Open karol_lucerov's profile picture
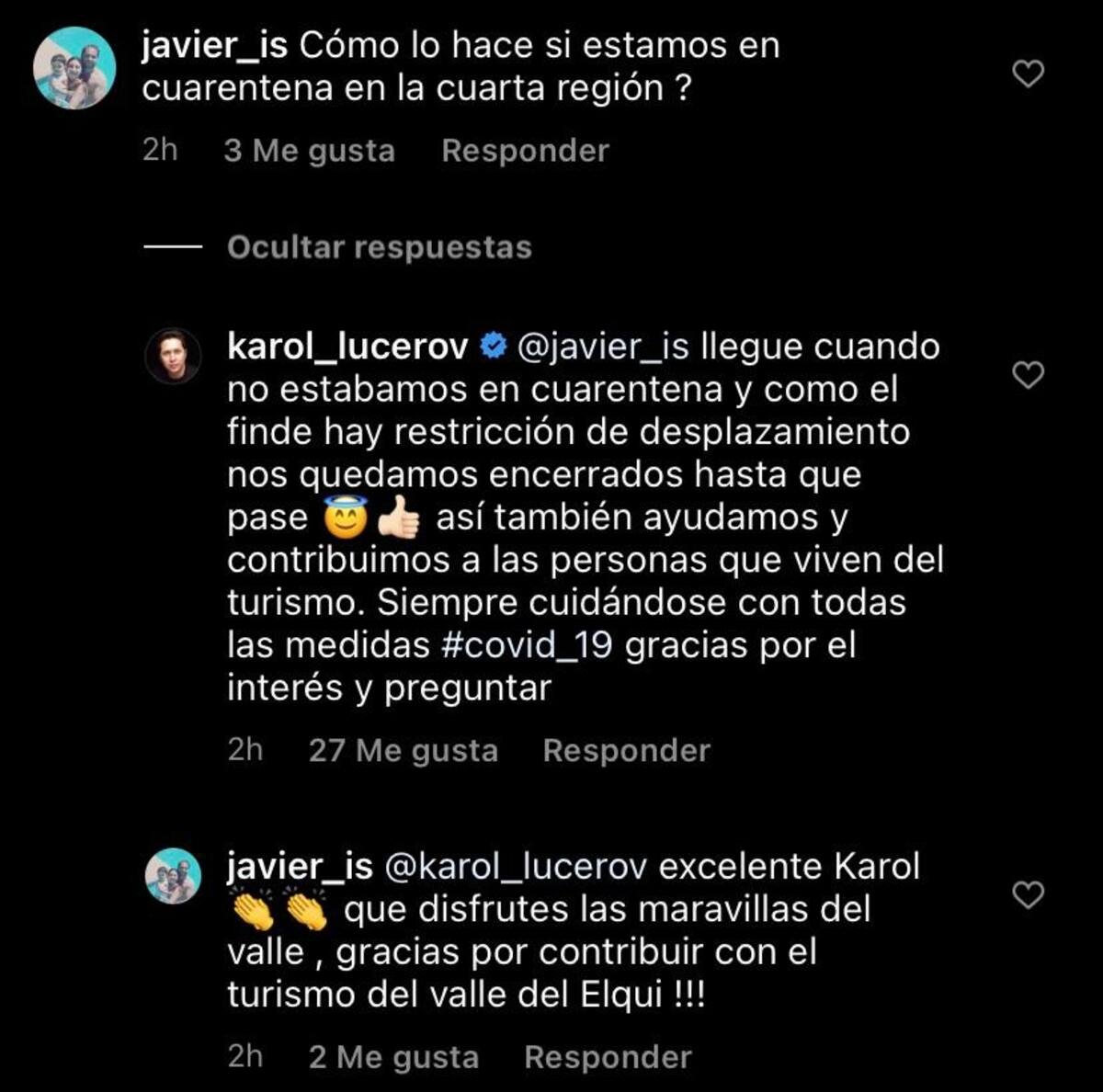Viewport: 1103px width, 1092px height. coord(173,355)
